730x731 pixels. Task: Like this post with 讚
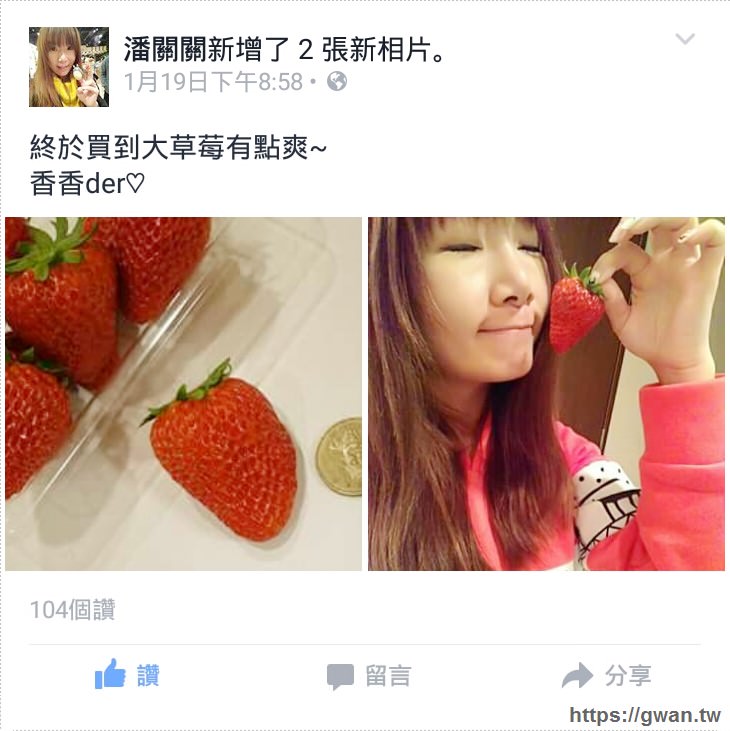pyautogui.click(x=128, y=676)
